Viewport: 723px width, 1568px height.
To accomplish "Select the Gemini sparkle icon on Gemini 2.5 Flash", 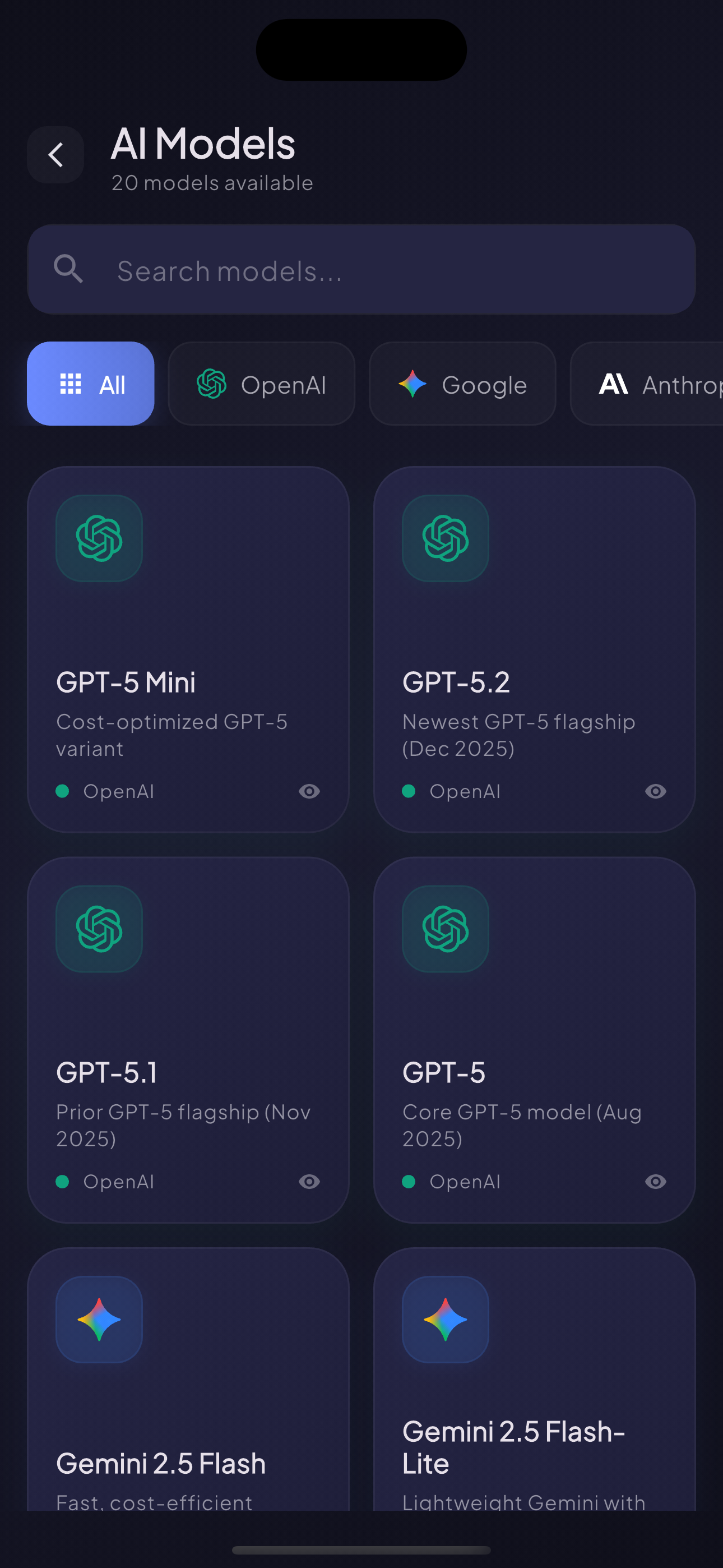I will pos(99,1318).
